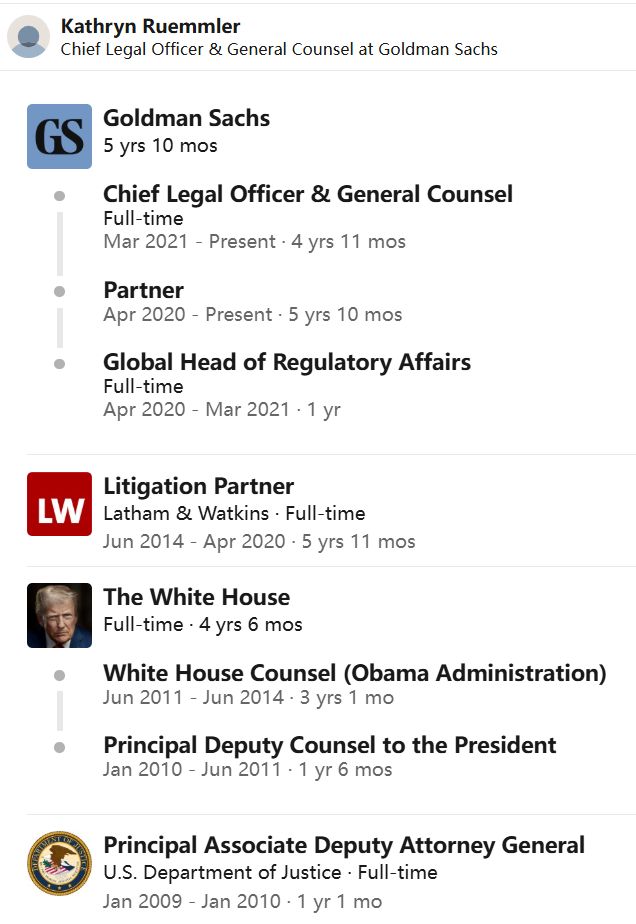
Task: Open The White House company entry
Action: click(196, 598)
